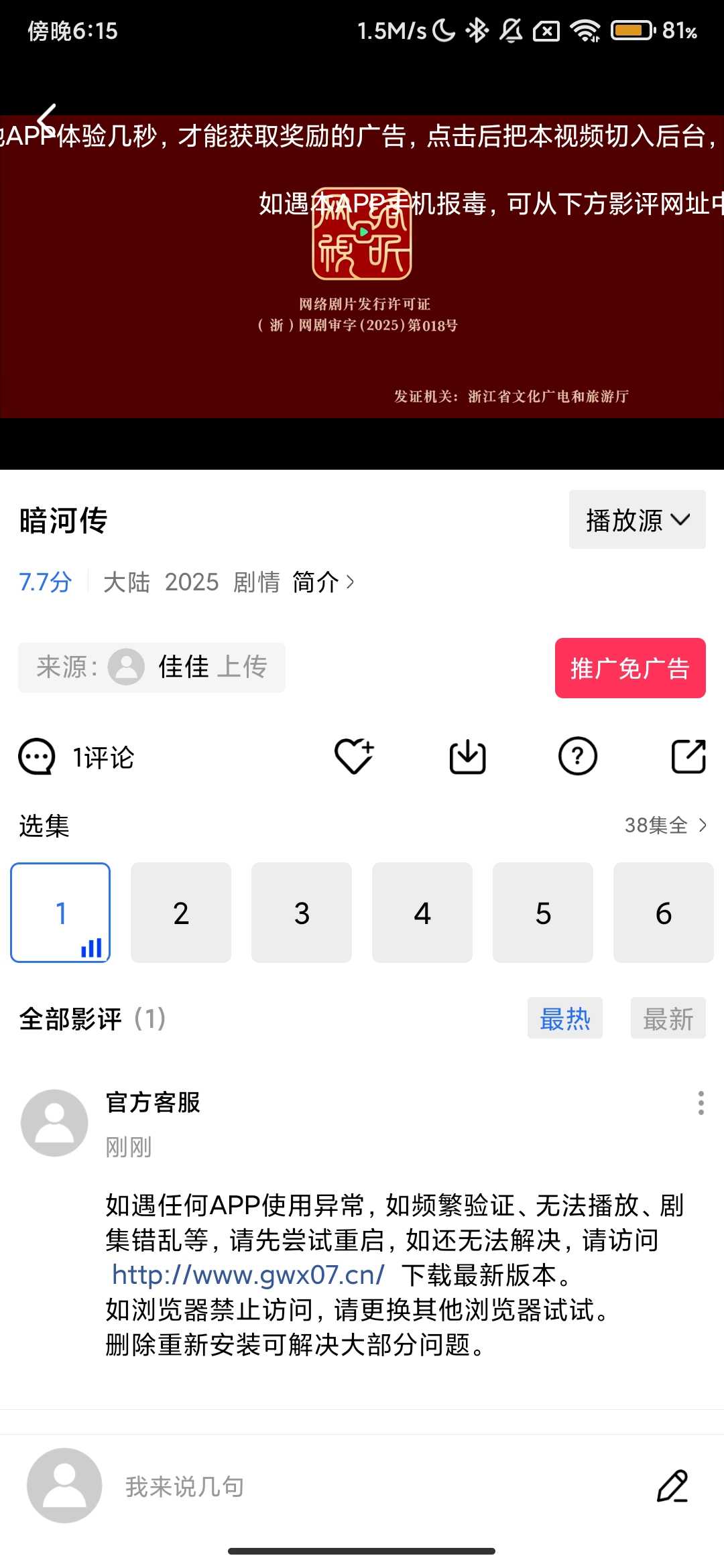Select episode 6

663,913
